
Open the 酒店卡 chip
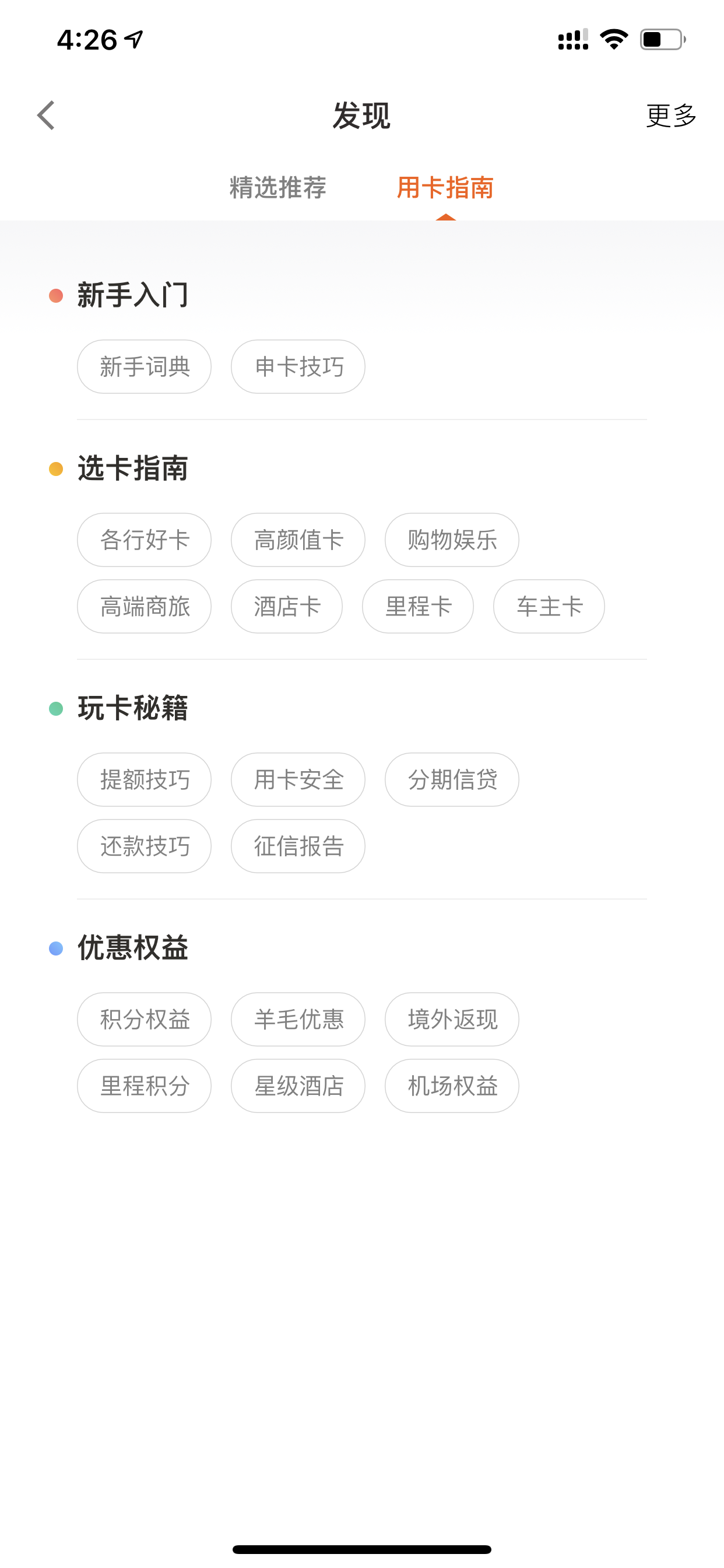coord(287,606)
